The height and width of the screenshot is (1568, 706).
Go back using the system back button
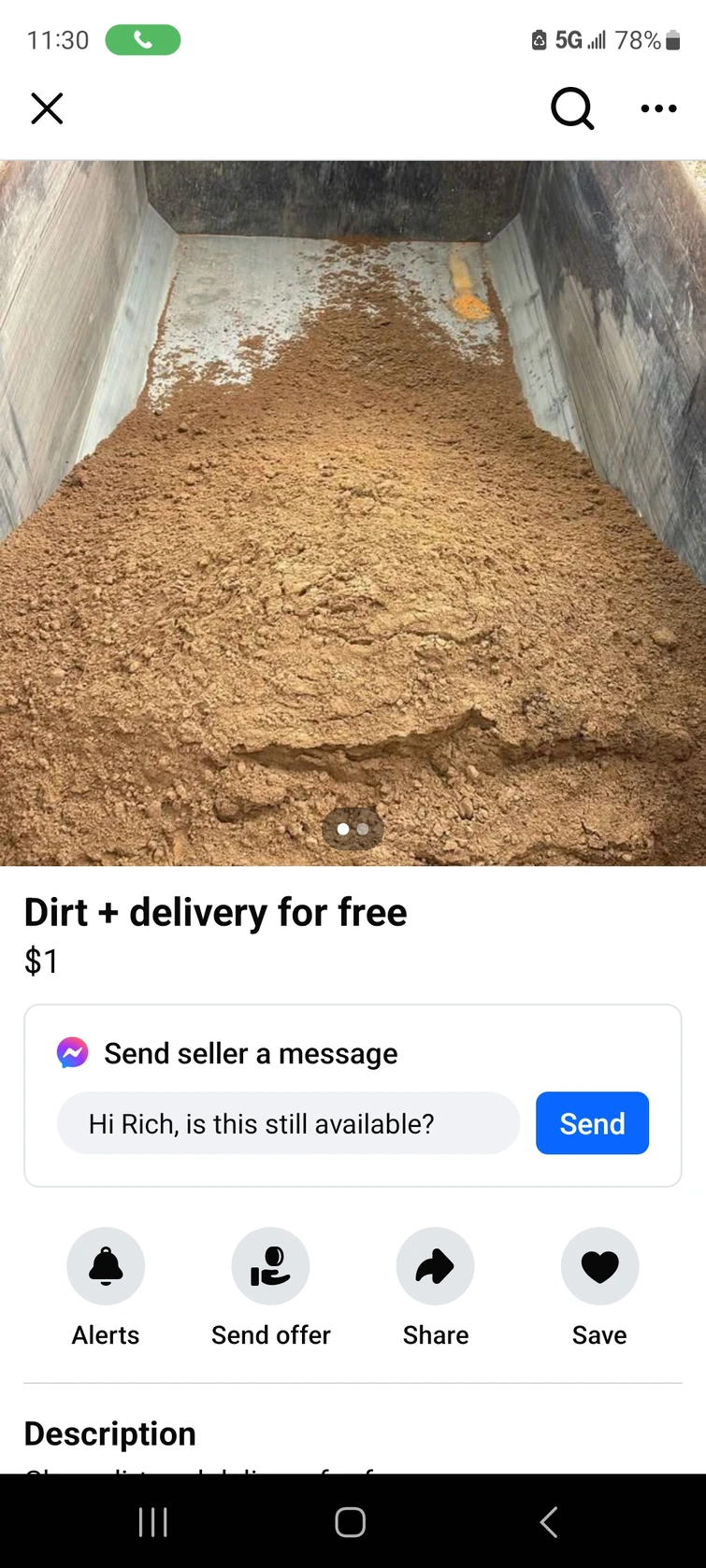tap(549, 1522)
